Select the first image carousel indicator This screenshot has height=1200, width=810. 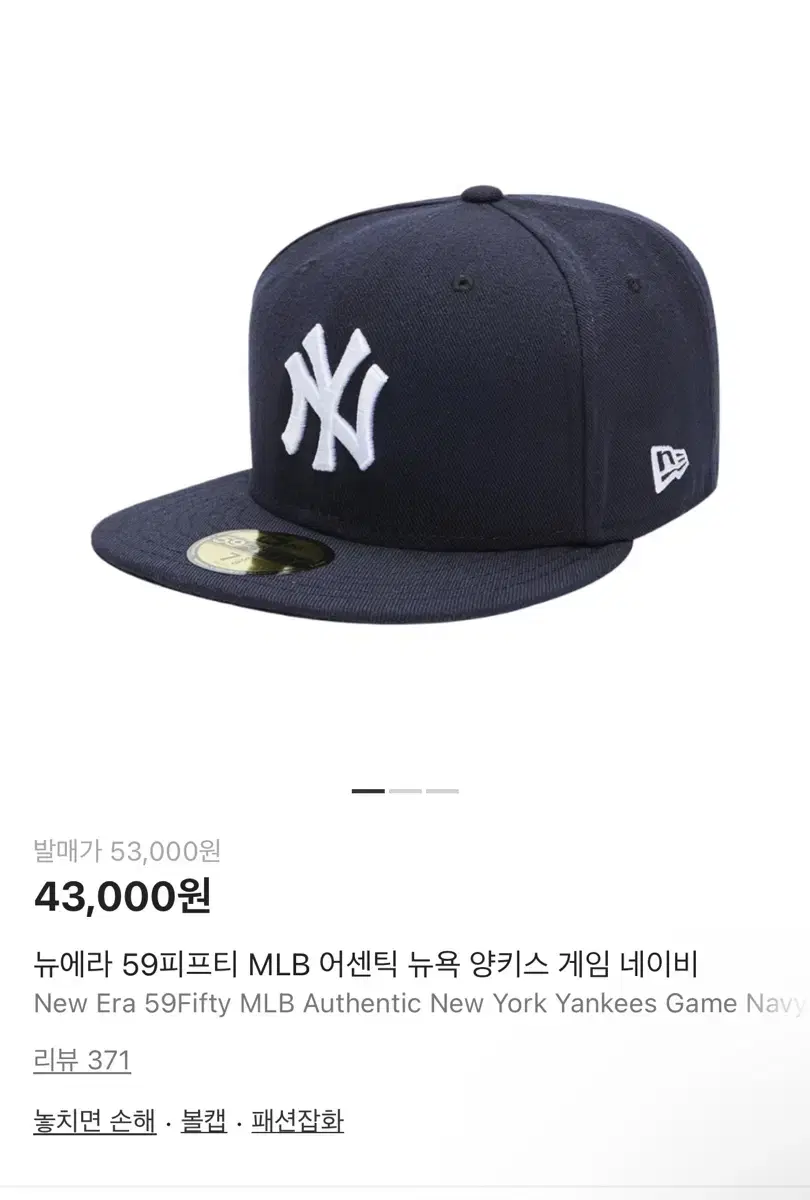[x=370, y=790]
